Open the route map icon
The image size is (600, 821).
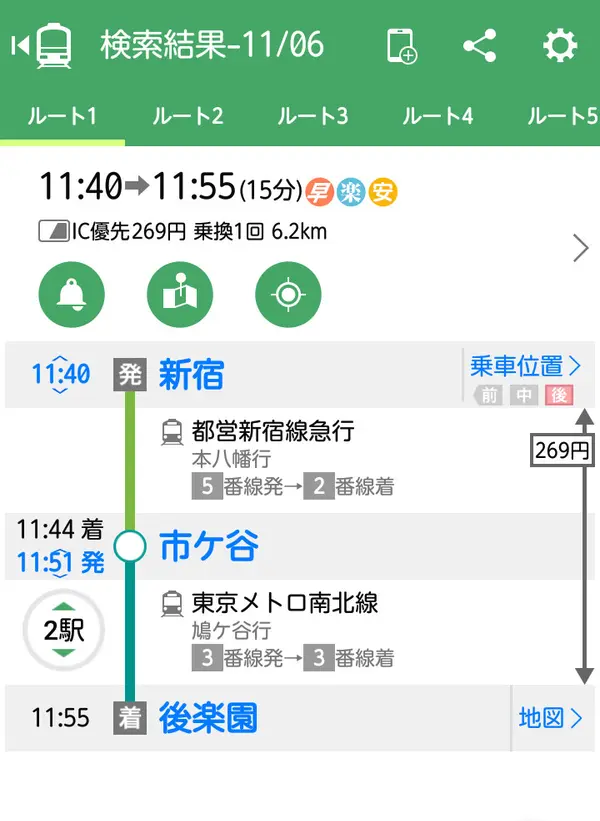coord(180,295)
